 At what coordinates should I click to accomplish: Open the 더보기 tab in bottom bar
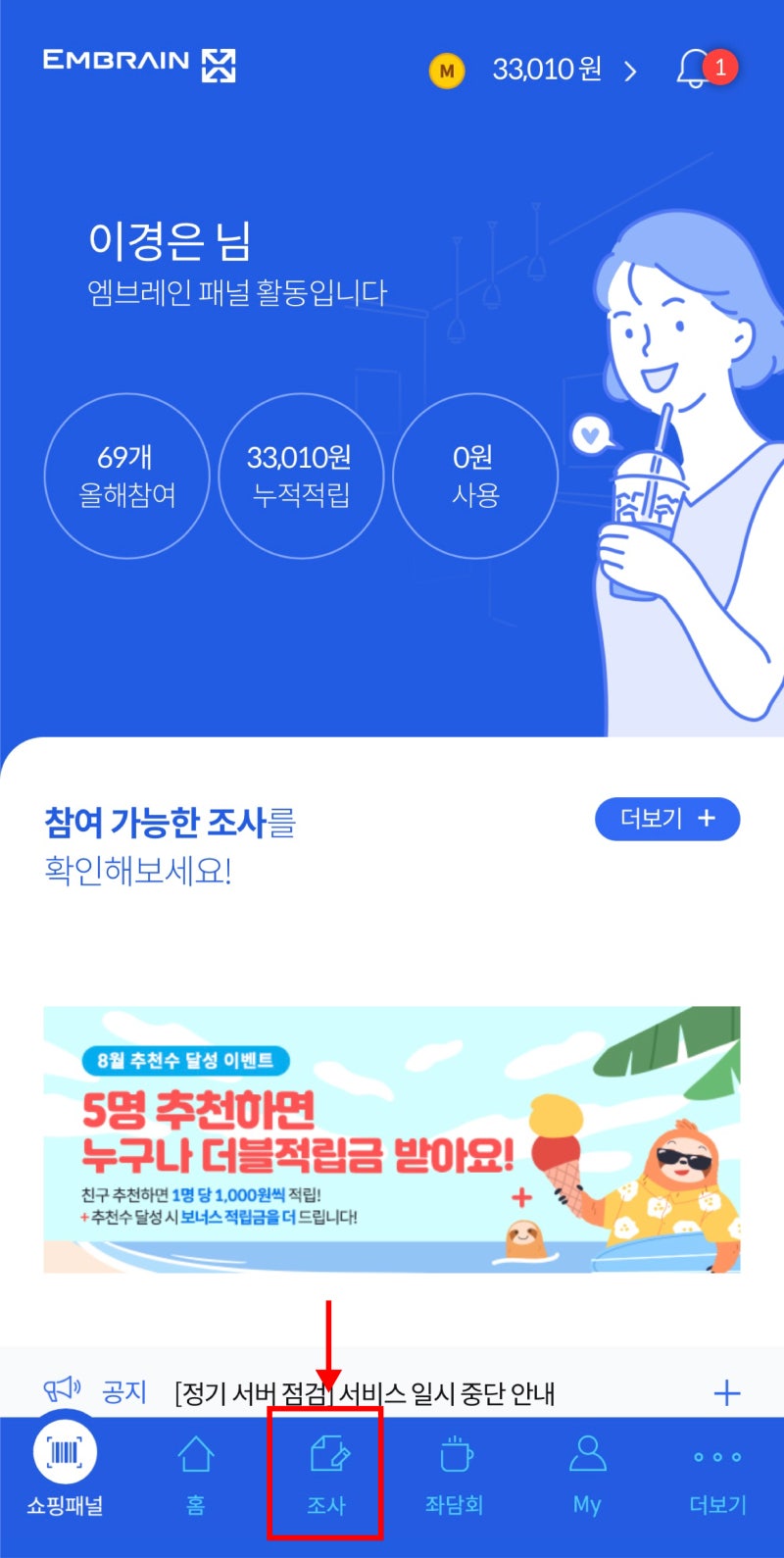coord(717,1473)
